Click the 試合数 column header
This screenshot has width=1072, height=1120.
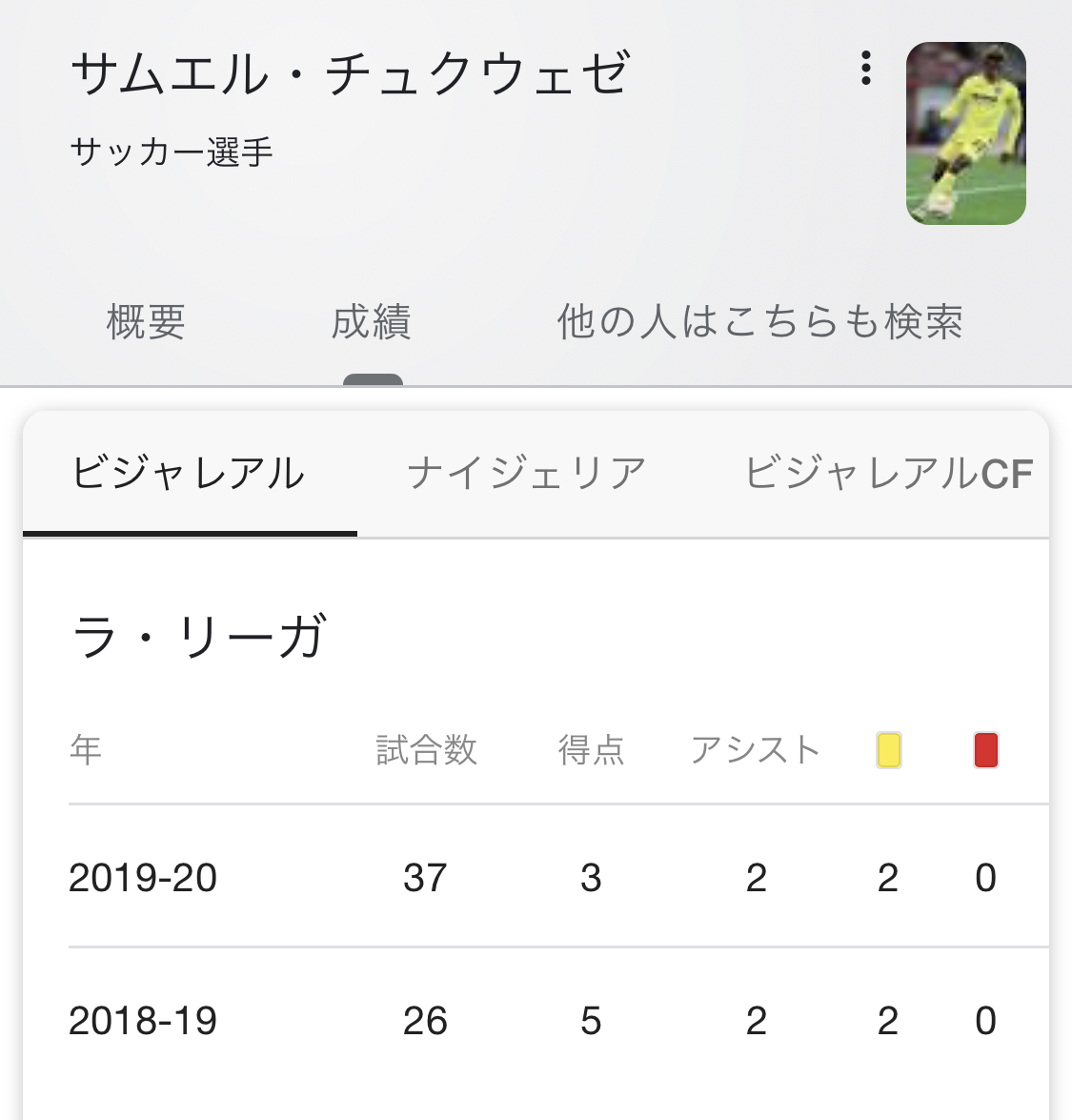pos(426,749)
